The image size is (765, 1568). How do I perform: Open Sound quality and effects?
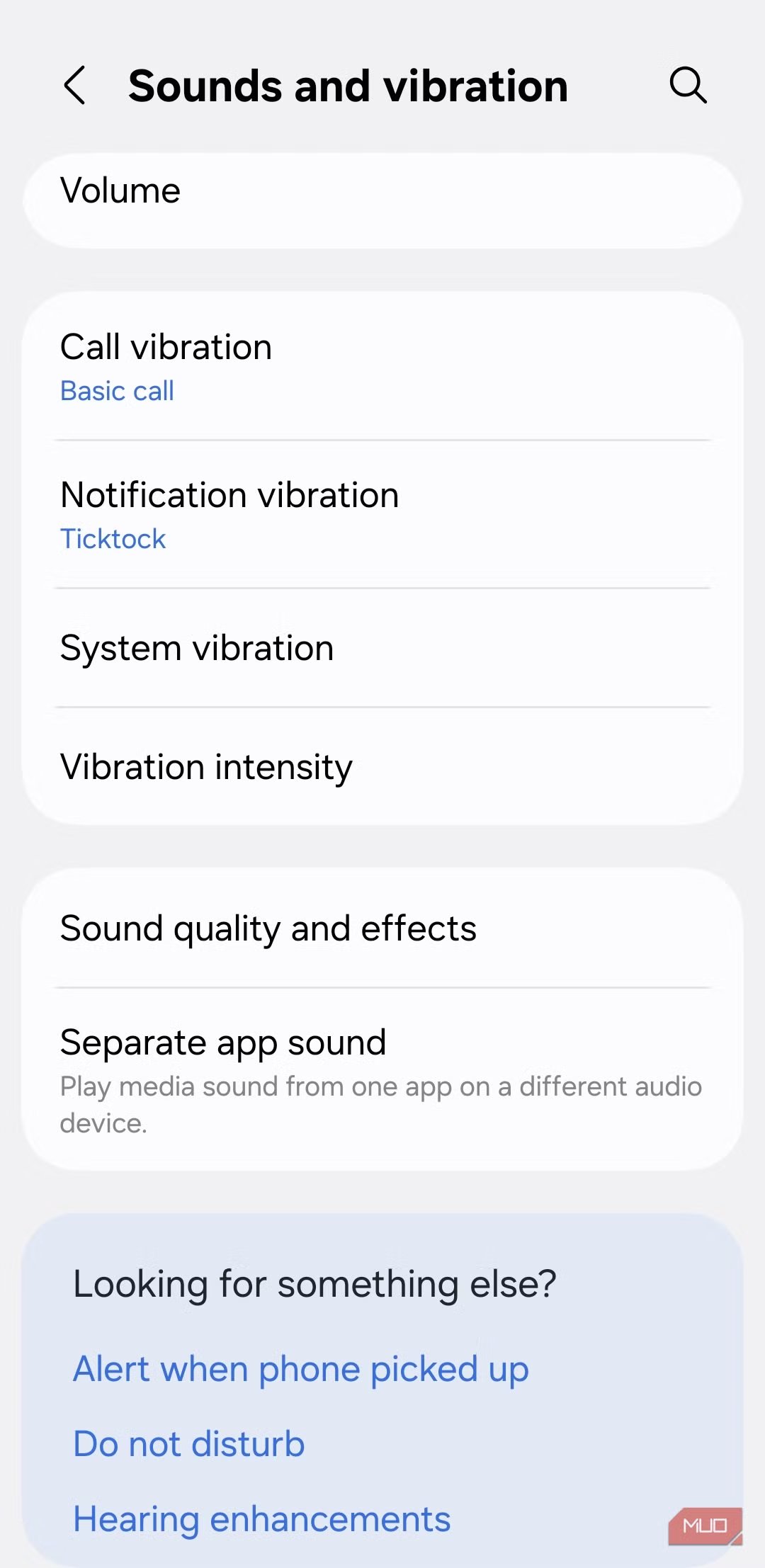[x=382, y=928]
